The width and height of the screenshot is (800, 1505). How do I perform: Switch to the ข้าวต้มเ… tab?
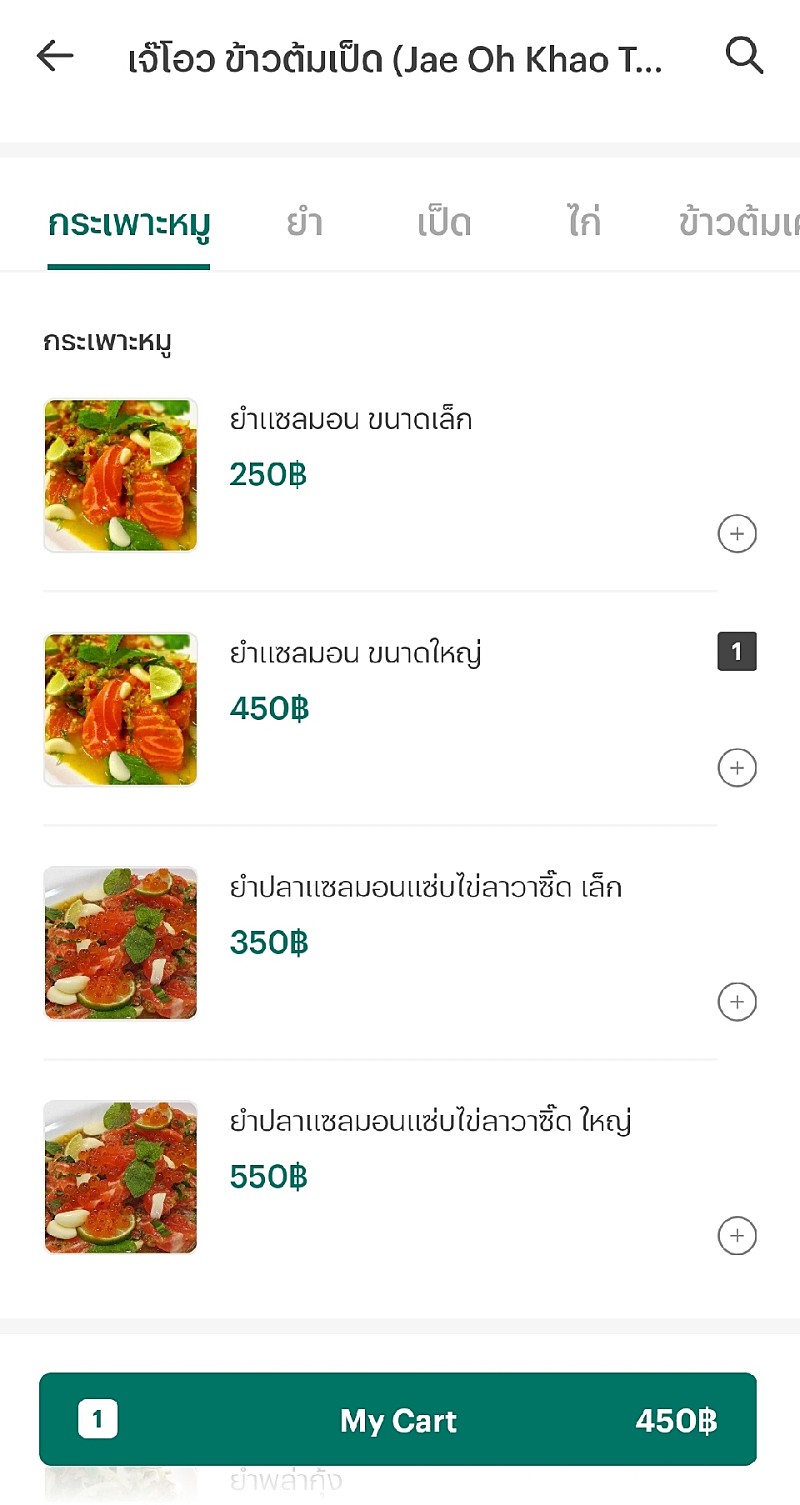coord(738,222)
